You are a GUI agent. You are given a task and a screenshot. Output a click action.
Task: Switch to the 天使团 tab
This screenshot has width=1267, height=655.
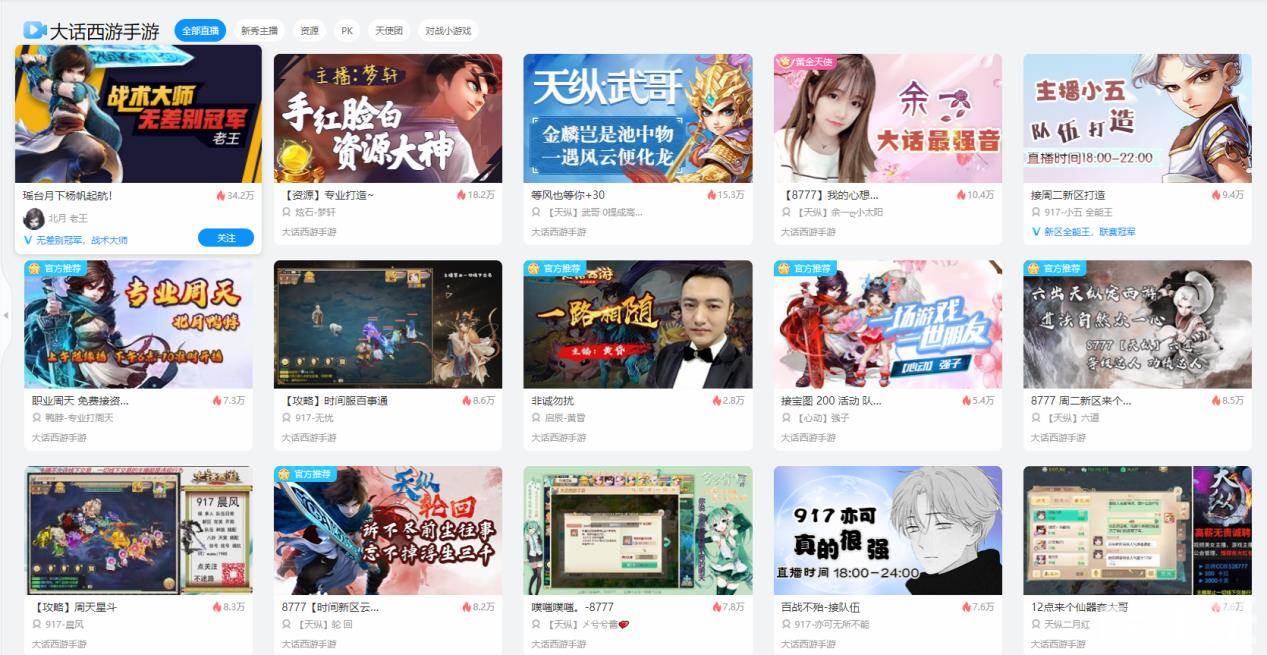pyautogui.click(x=389, y=30)
